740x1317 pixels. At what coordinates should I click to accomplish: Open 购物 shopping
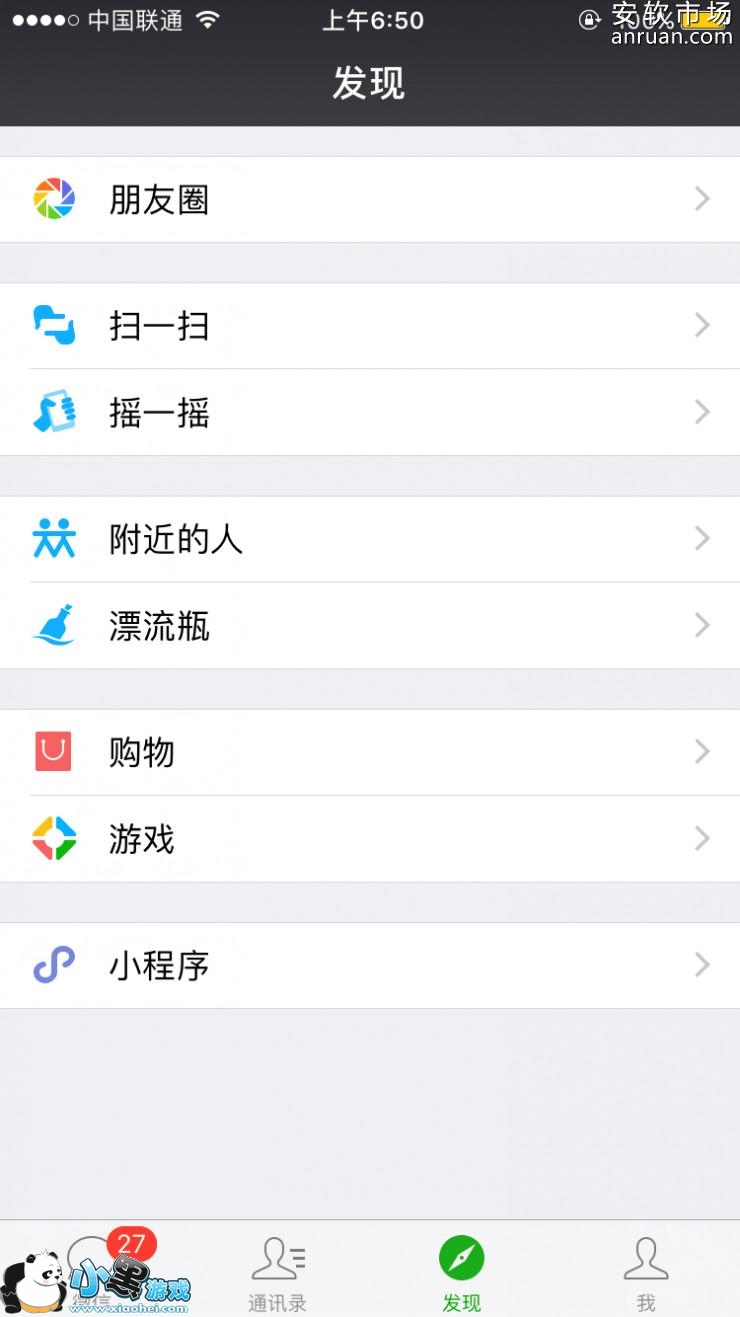click(370, 752)
